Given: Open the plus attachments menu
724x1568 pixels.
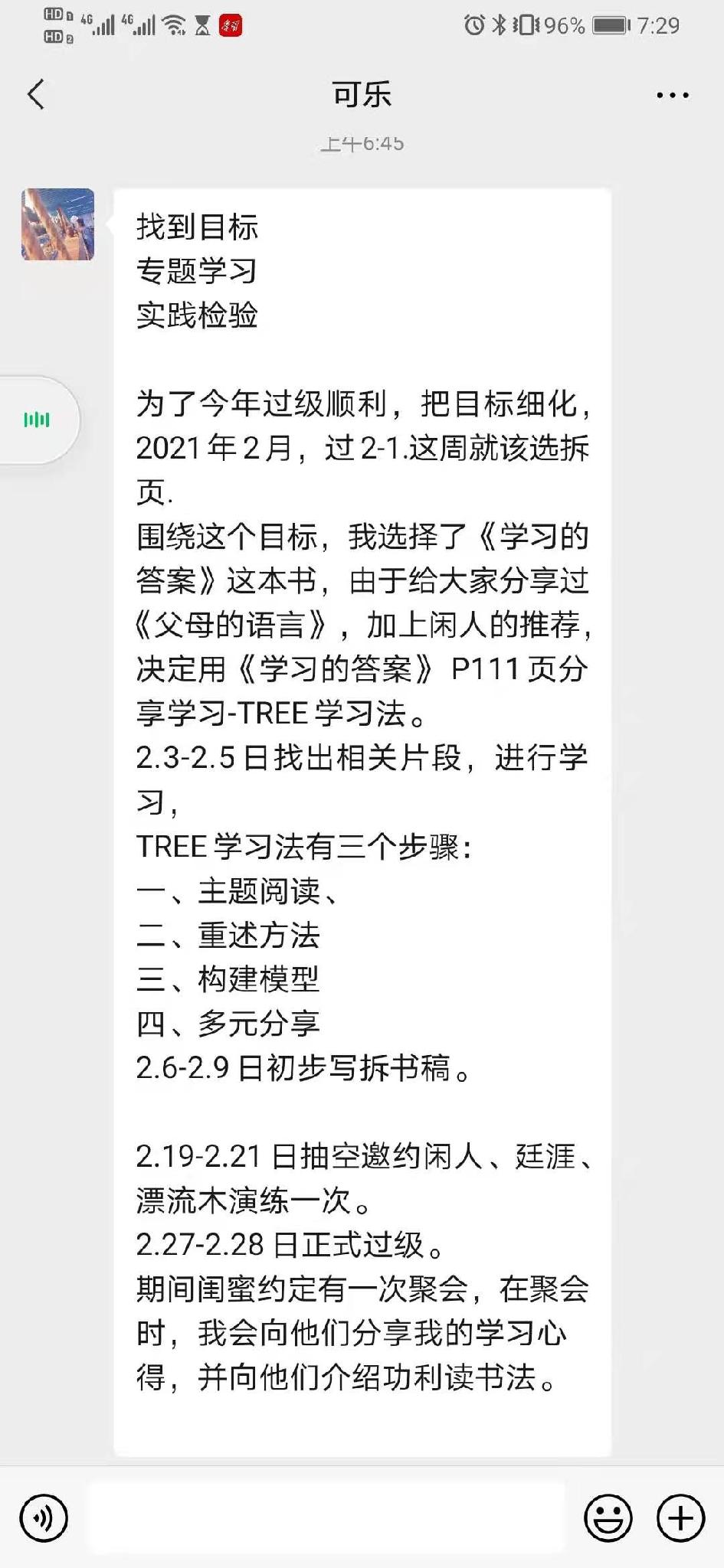Looking at the screenshot, I should (x=680, y=1517).
